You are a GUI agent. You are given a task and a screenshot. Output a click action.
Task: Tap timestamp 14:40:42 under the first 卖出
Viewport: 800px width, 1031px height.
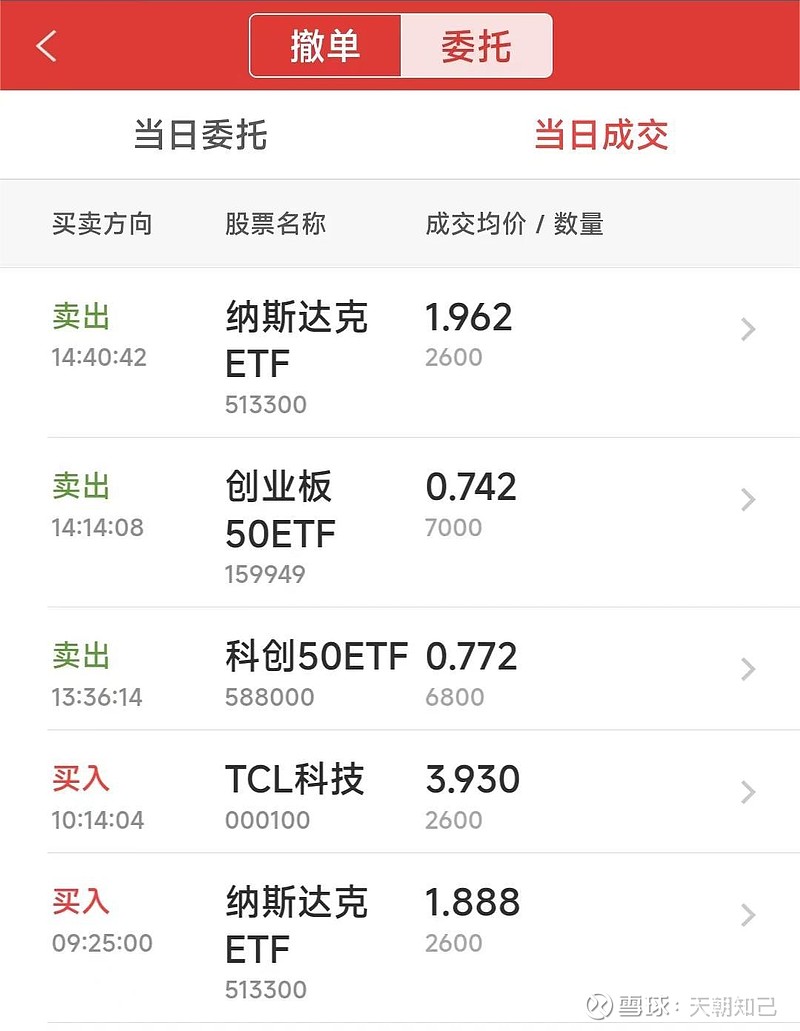coord(96,357)
